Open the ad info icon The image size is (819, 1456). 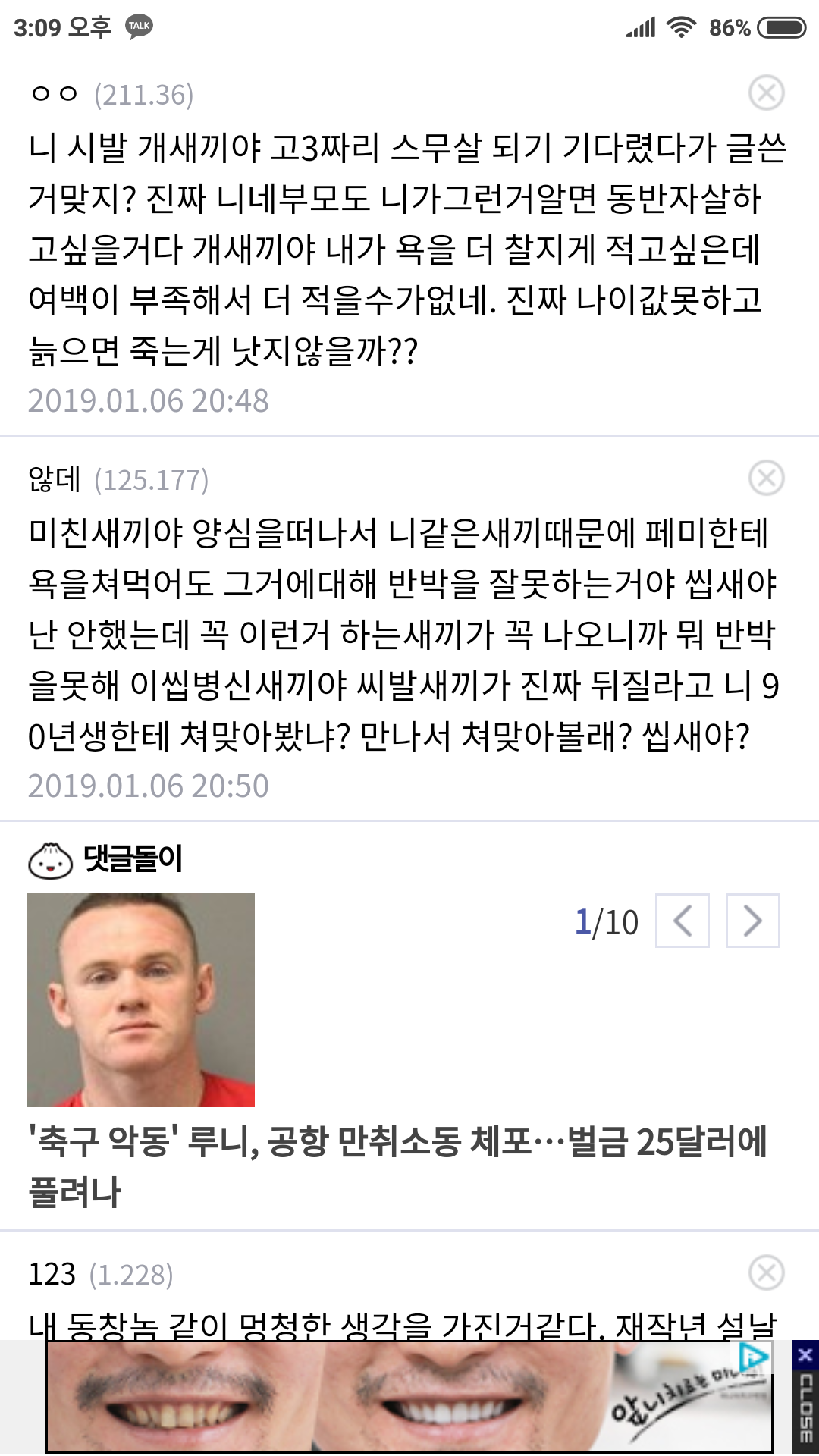755,1356
